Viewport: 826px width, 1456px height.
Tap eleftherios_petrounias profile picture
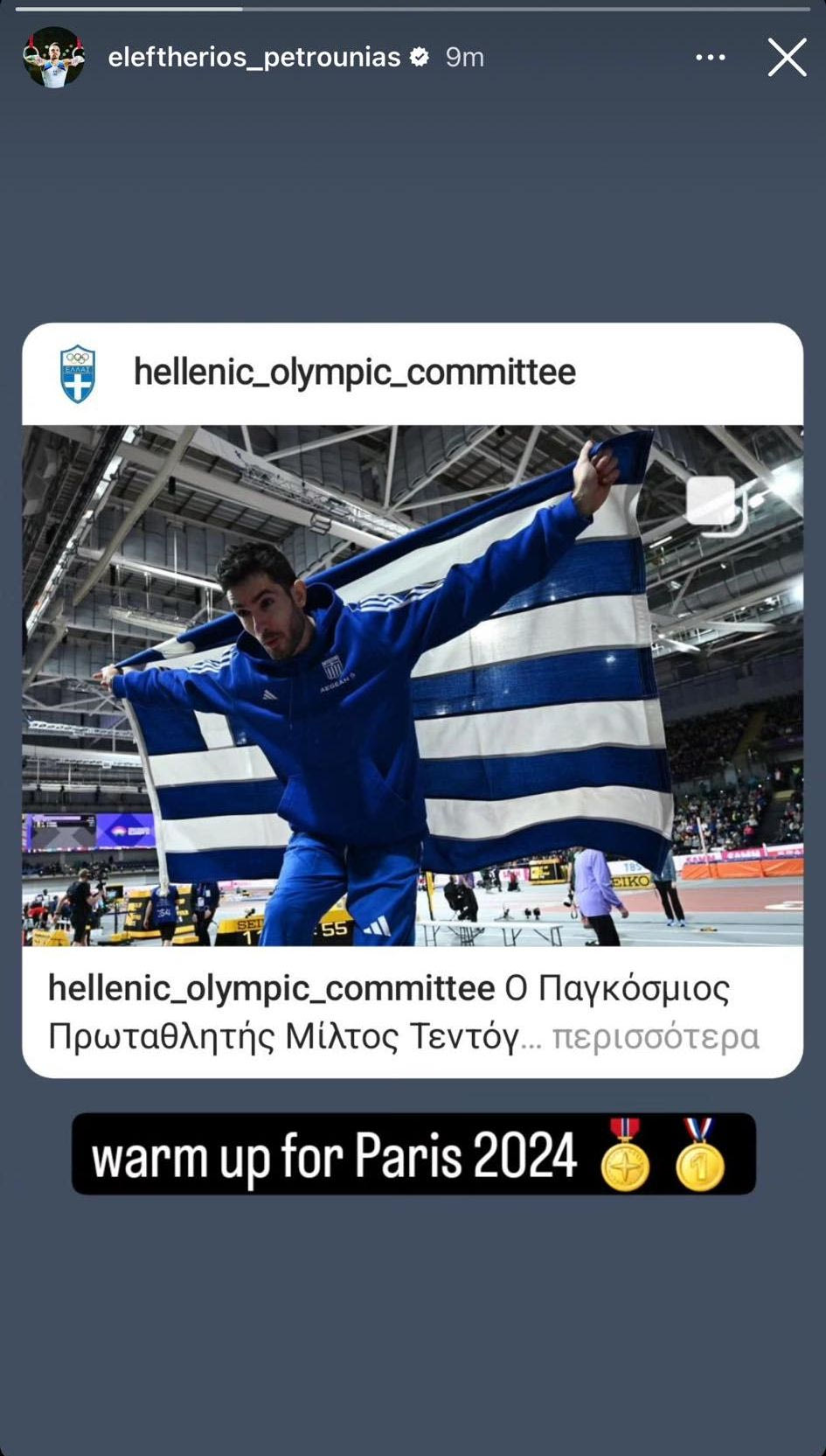(53, 57)
